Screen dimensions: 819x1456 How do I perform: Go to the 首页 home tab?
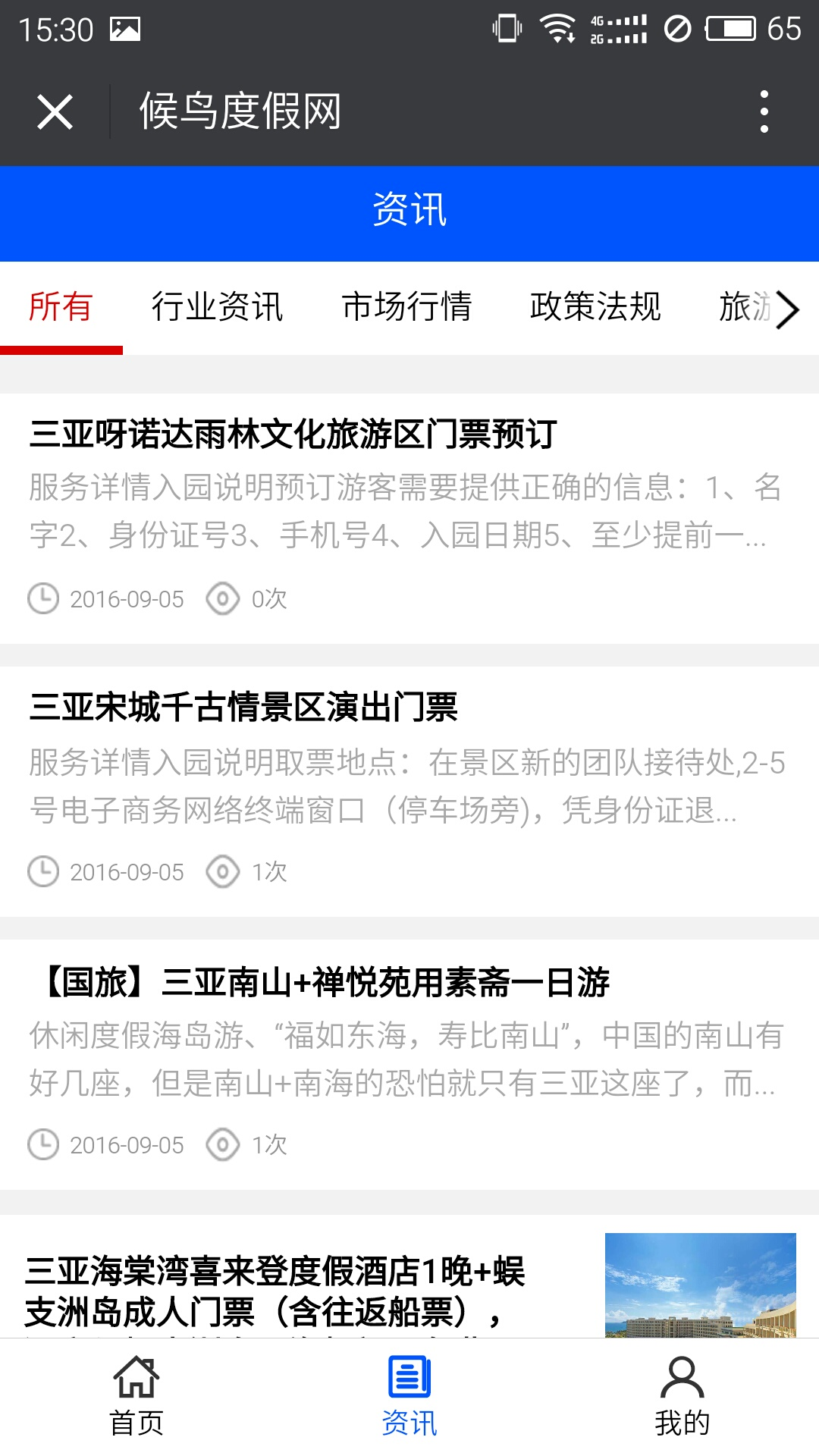[136, 1395]
